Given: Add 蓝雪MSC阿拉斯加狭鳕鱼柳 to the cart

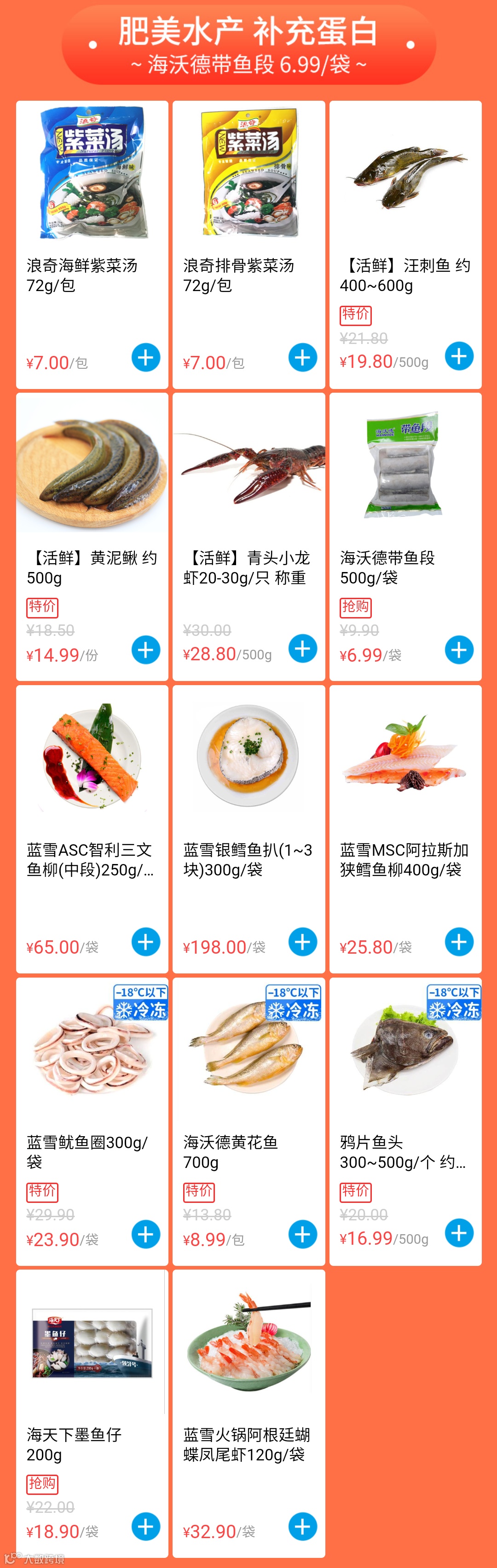Looking at the screenshot, I should pyautogui.click(x=459, y=942).
